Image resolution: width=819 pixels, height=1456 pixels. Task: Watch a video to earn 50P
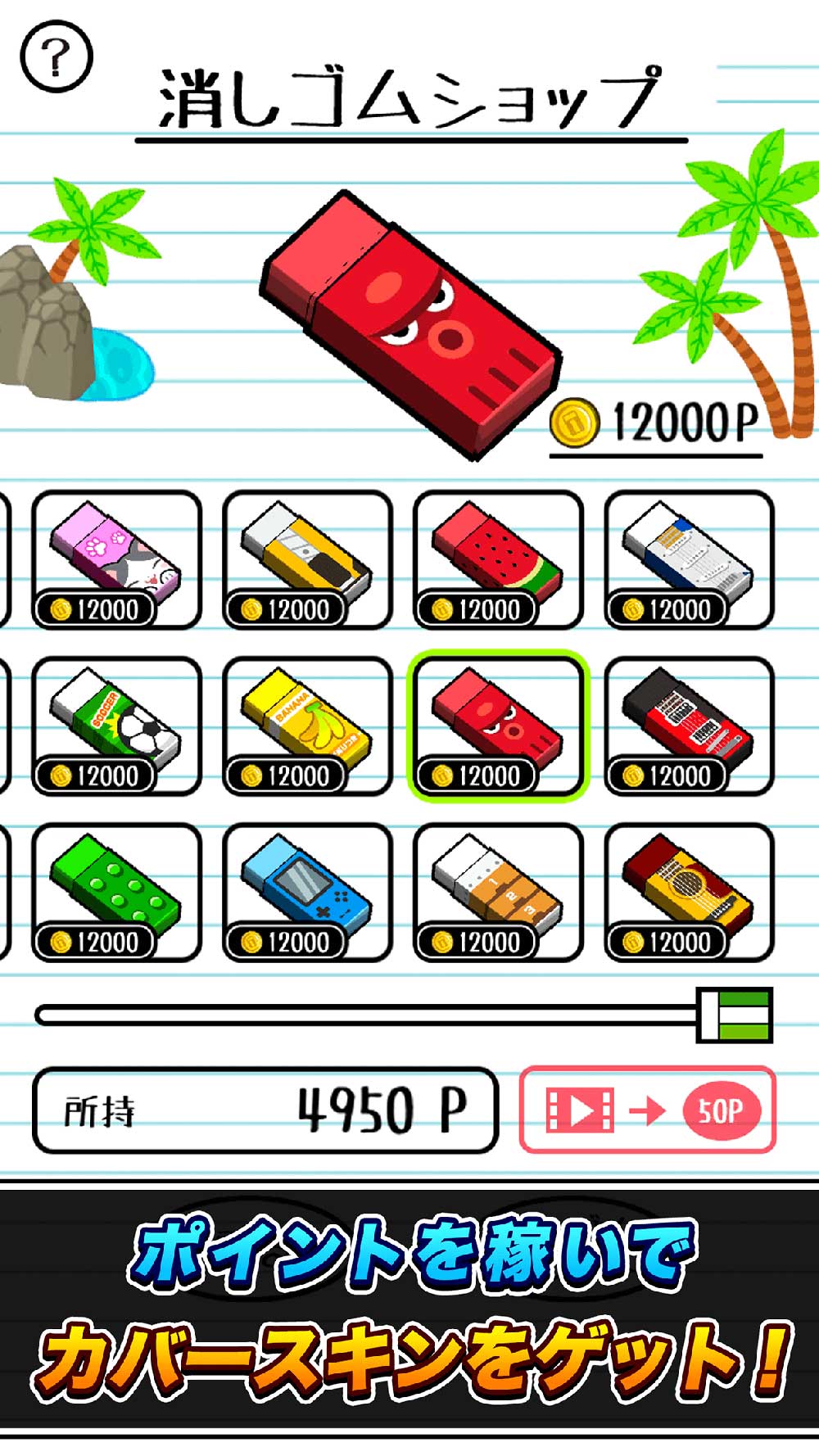coord(647,1110)
